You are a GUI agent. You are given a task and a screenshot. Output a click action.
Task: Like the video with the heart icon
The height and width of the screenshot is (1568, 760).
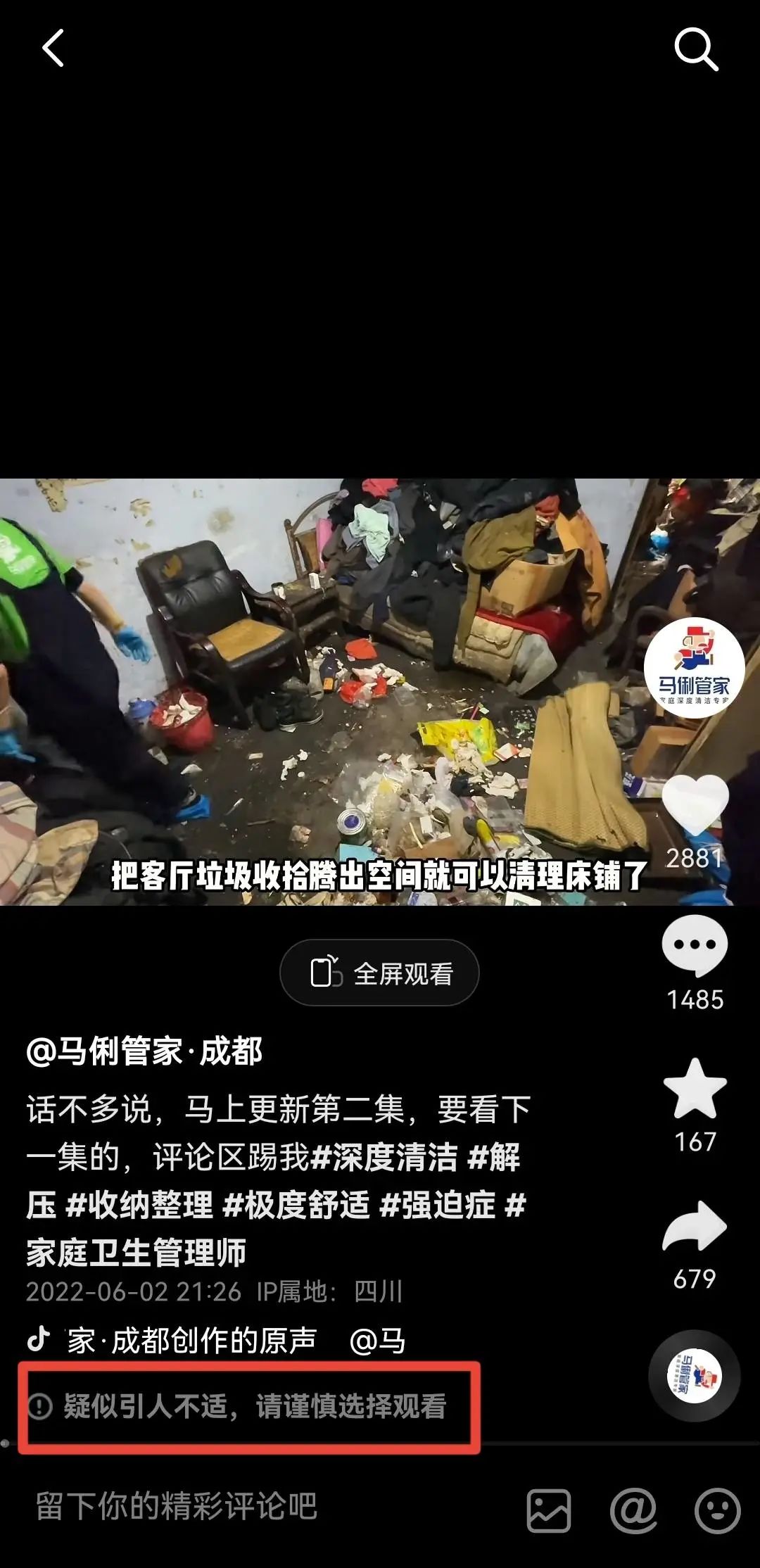click(x=695, y=804)
